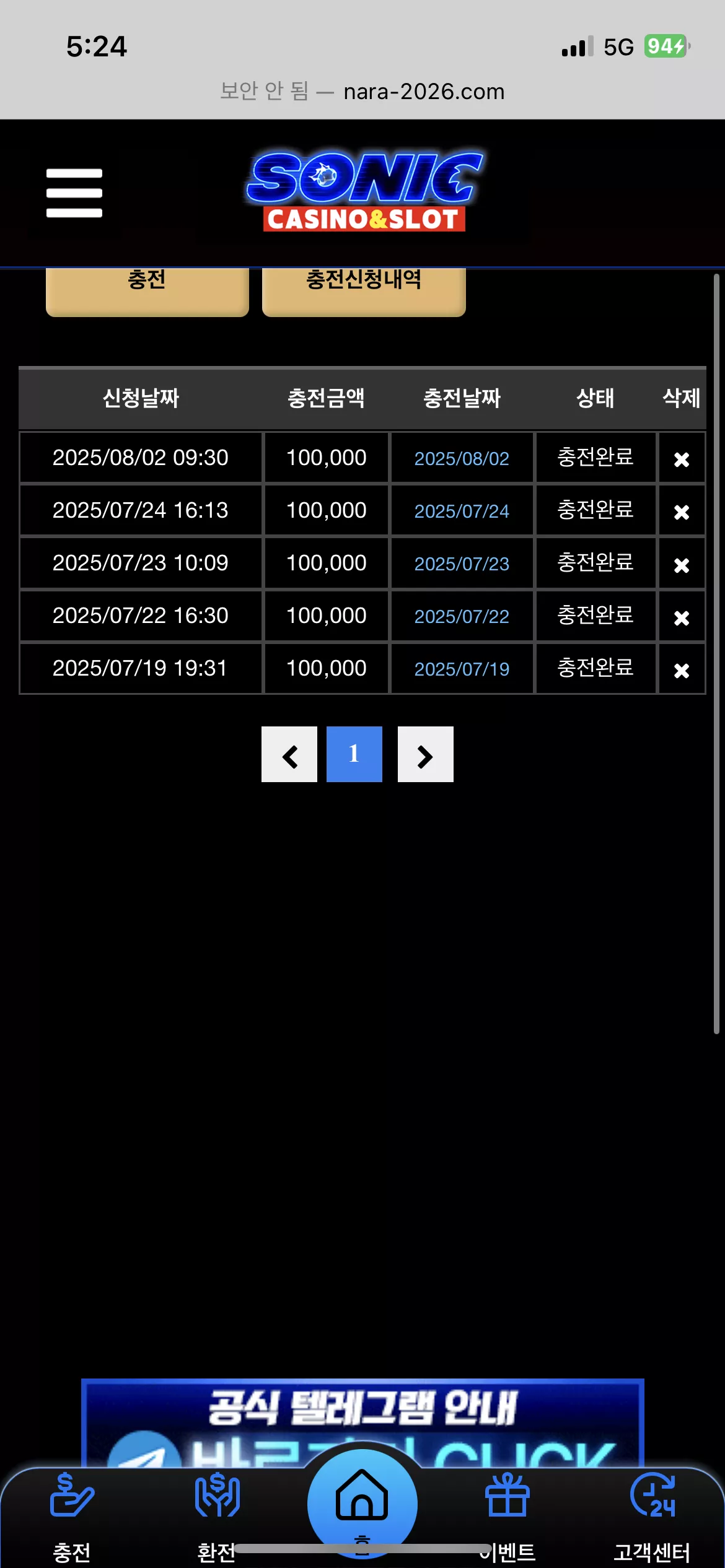Open the hamburger menu
Screen dimensions: 725x1568
(74, 193)
